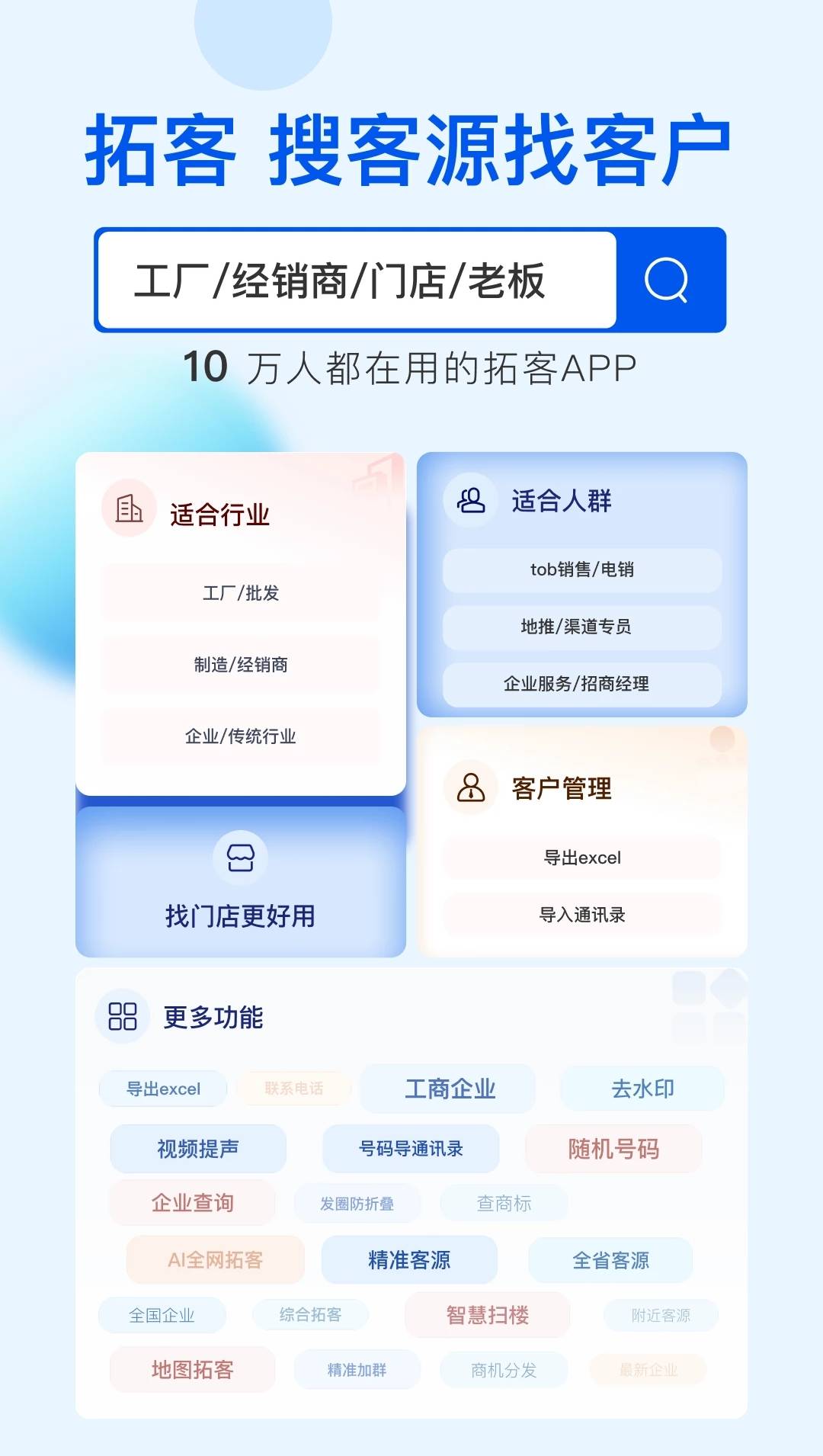Select the 制造/经销商 industry option
This screenshot has height=1456, width=823.
click(241, 664)
